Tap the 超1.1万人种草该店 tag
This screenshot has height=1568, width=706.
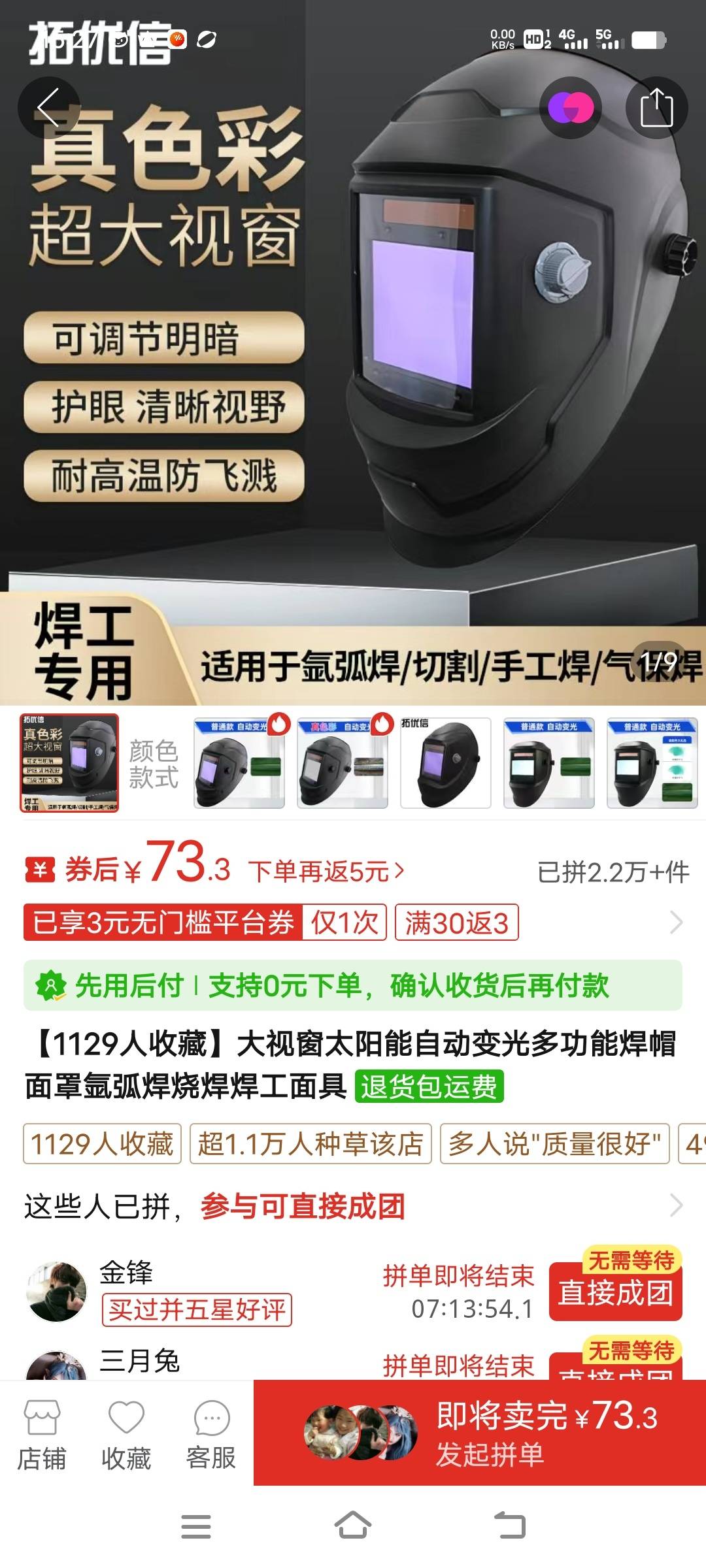tap(311, 1143)
